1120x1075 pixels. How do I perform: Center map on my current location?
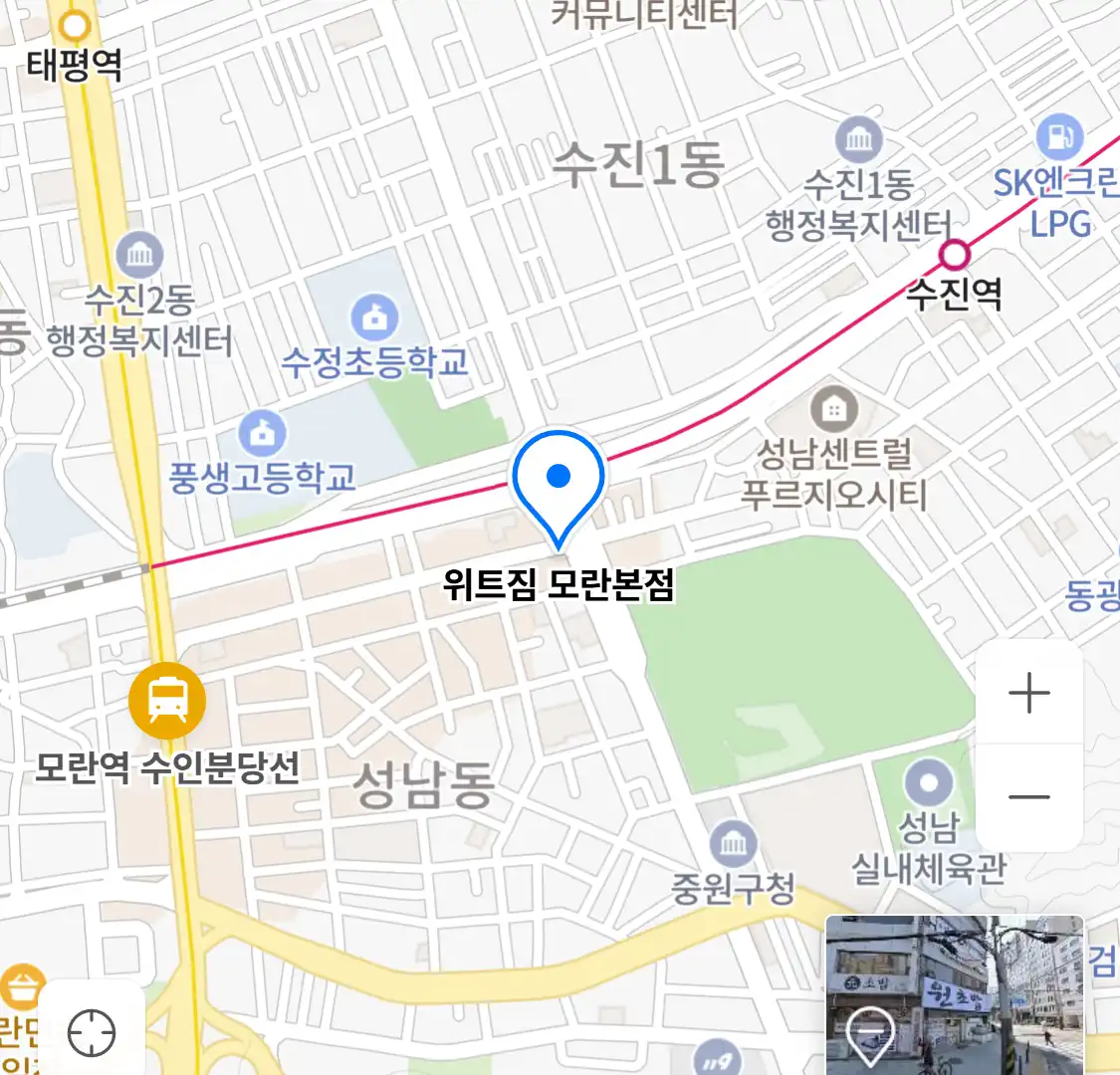(x=92, y=1034)
